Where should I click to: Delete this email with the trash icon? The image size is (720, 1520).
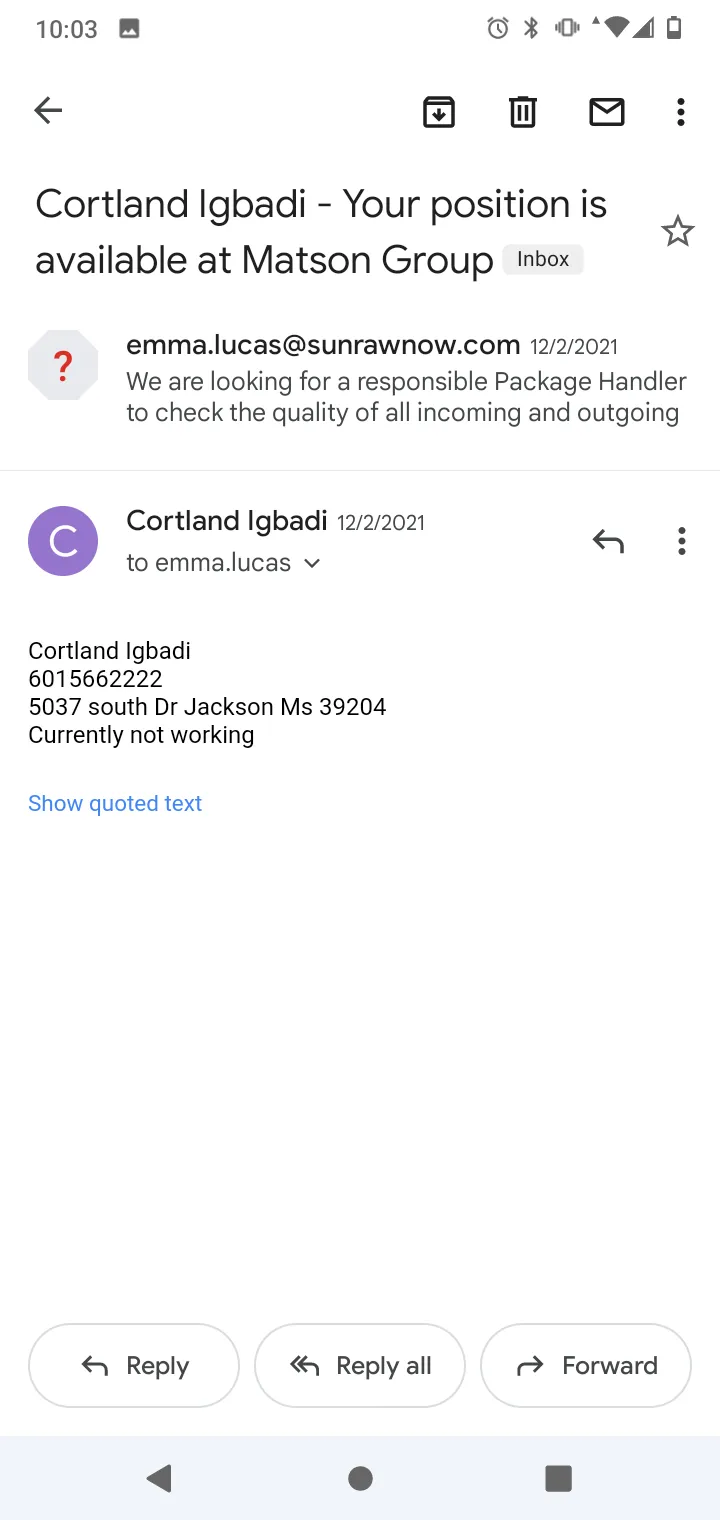(x=523, y=111)
